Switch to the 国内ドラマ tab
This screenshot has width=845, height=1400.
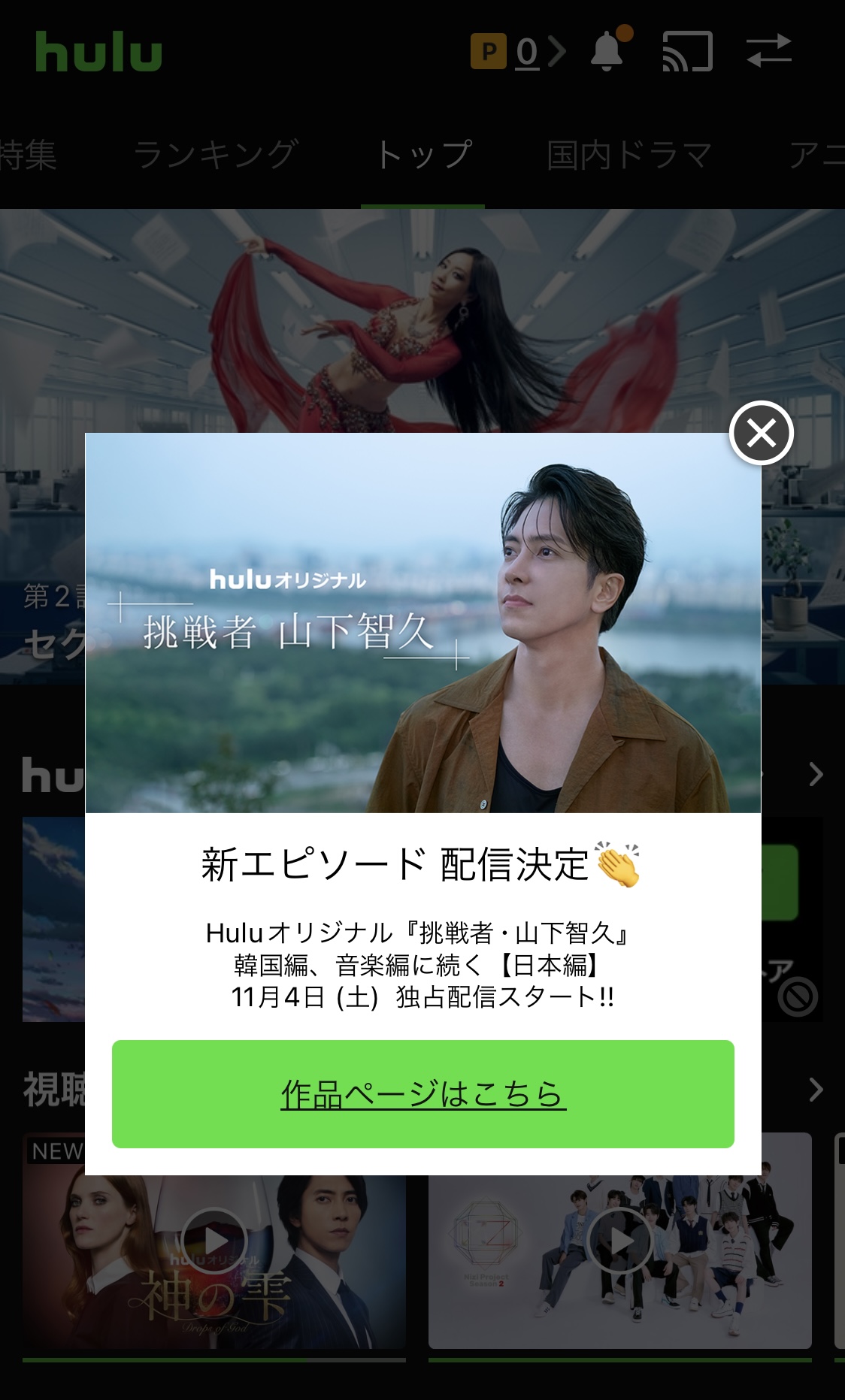coord(629,155)
